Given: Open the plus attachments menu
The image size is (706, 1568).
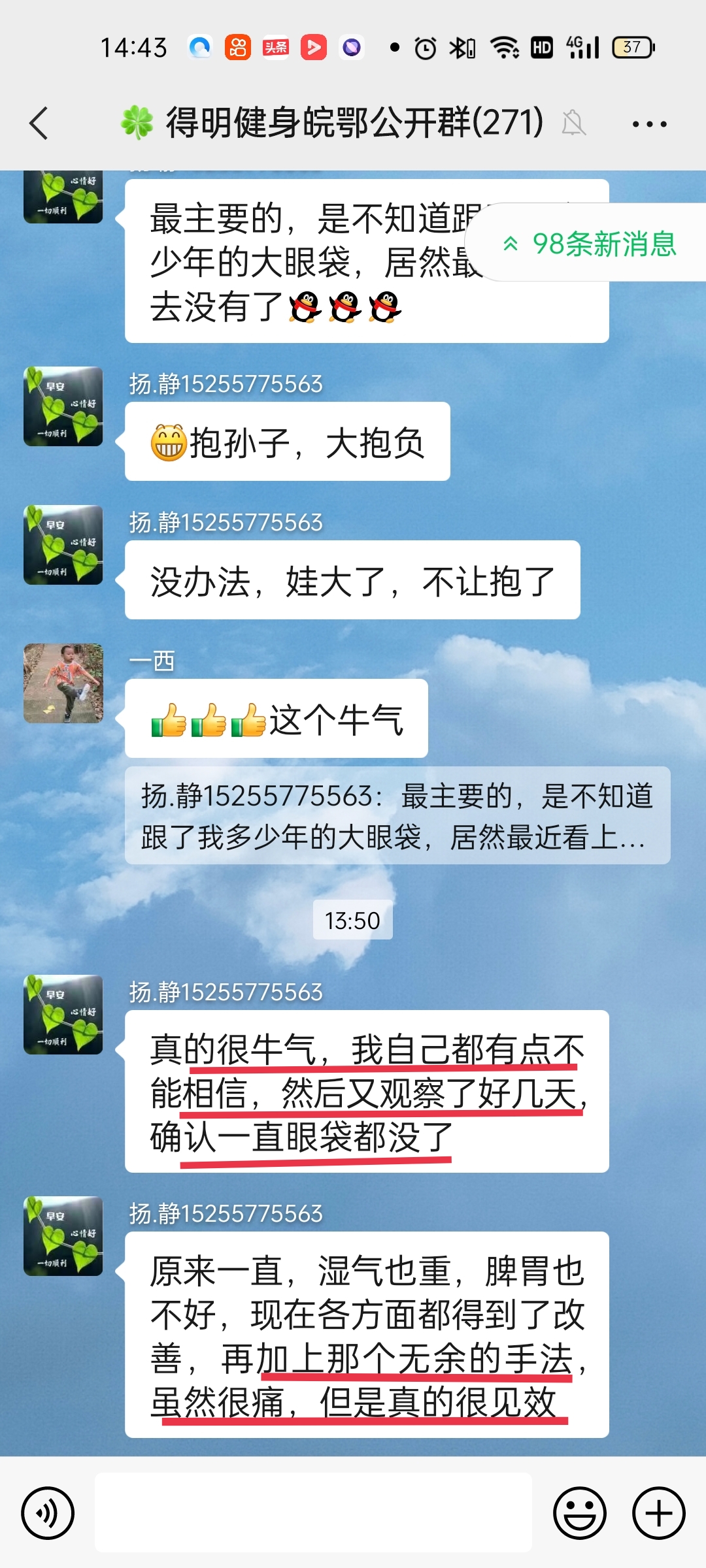Looking at the screenshot, I should 659,1512.
